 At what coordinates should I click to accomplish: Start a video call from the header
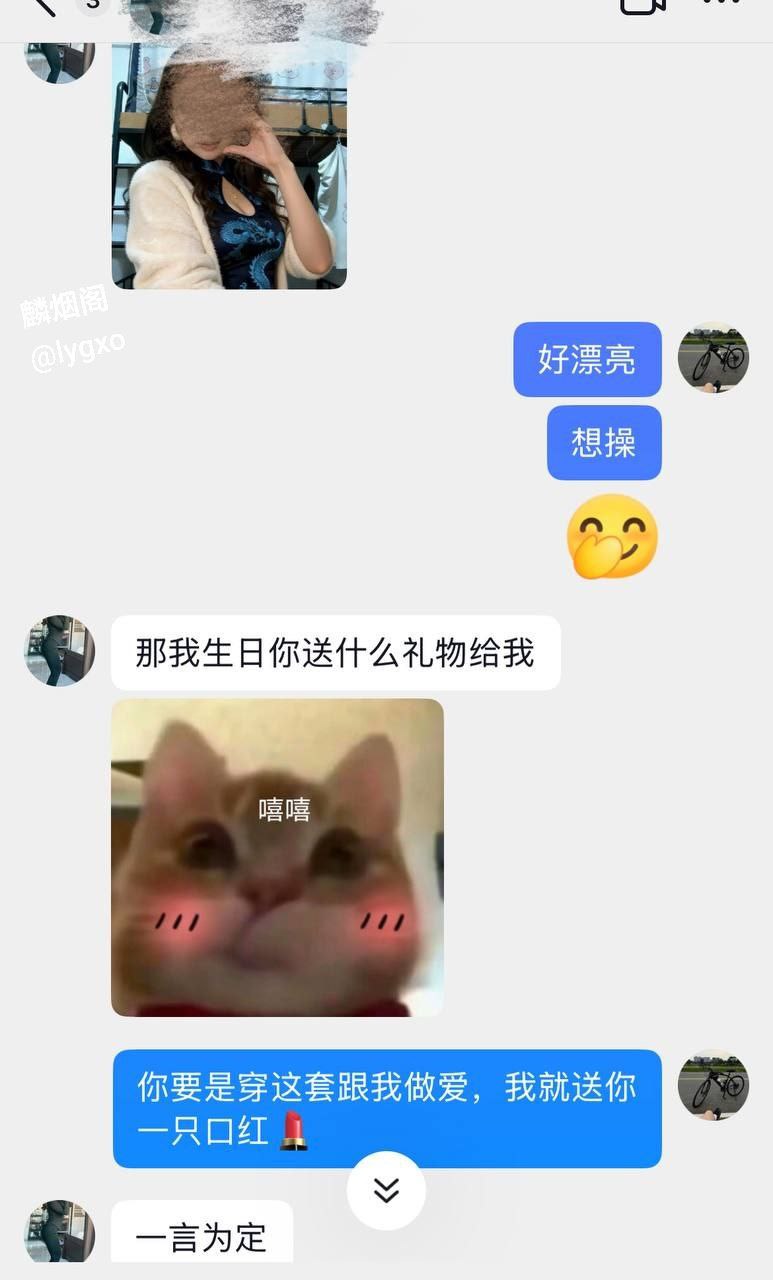pos(643,4)
